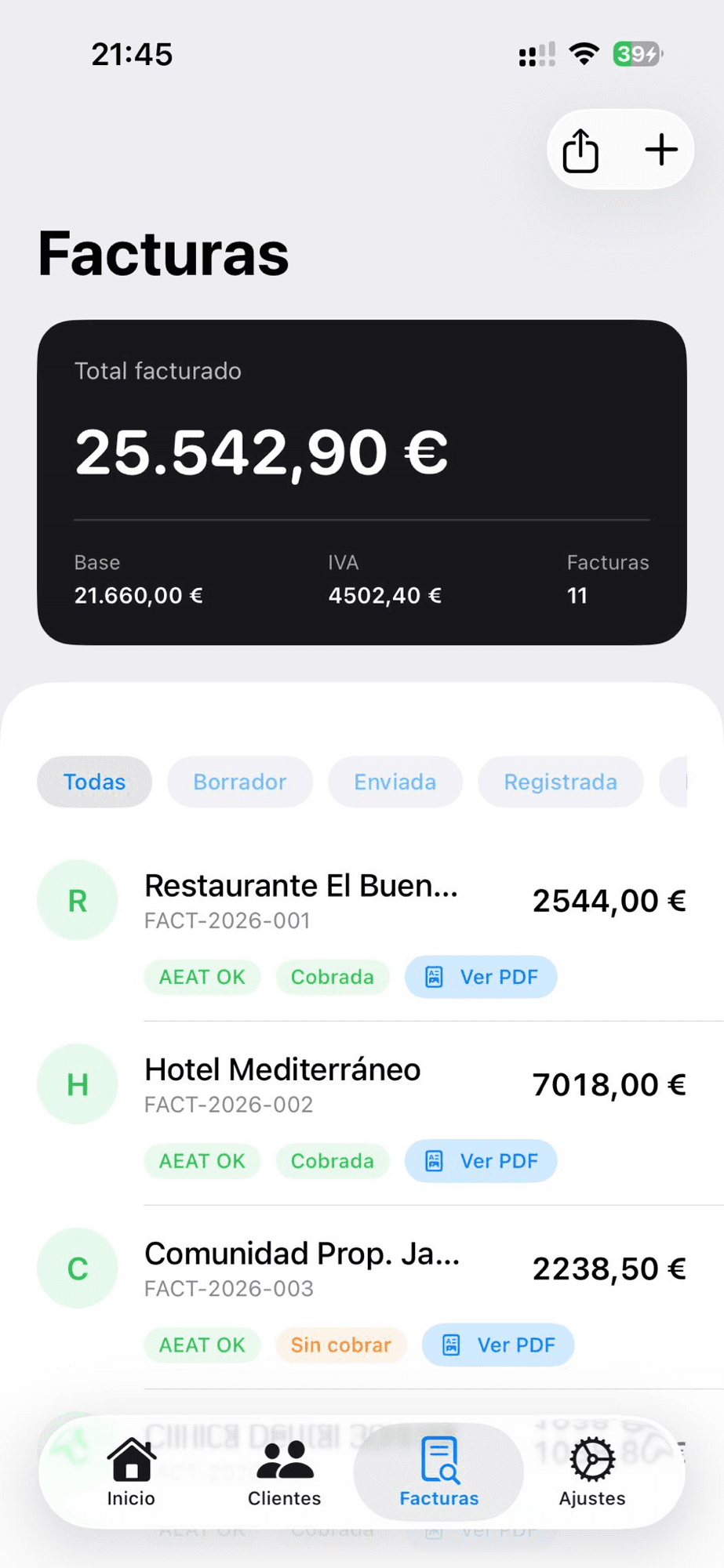This screenshot has width=724, height=1568.
Task: Select the green R avatar for Restaurante
Action: click(77, 900)
